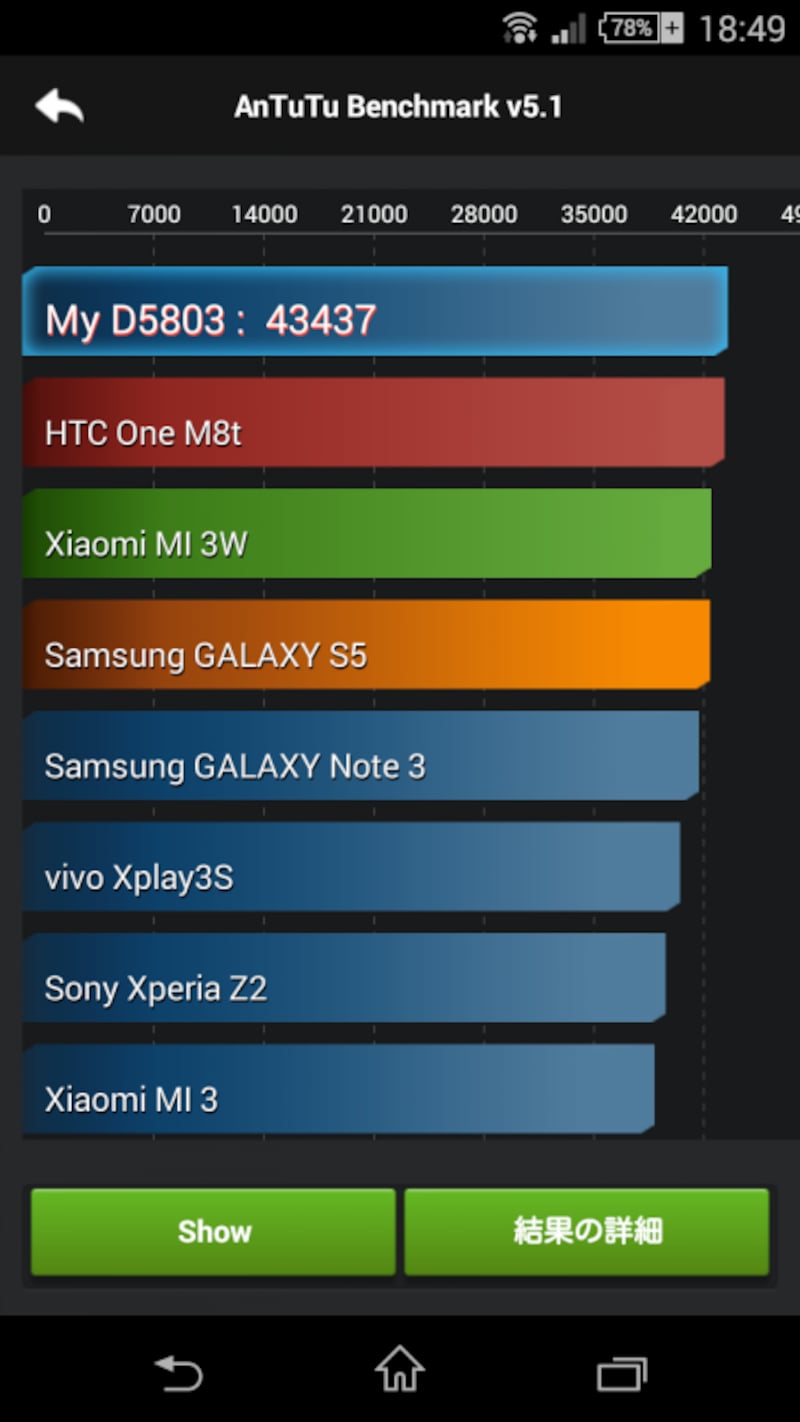Go to the home screen

coord(399,1371)
